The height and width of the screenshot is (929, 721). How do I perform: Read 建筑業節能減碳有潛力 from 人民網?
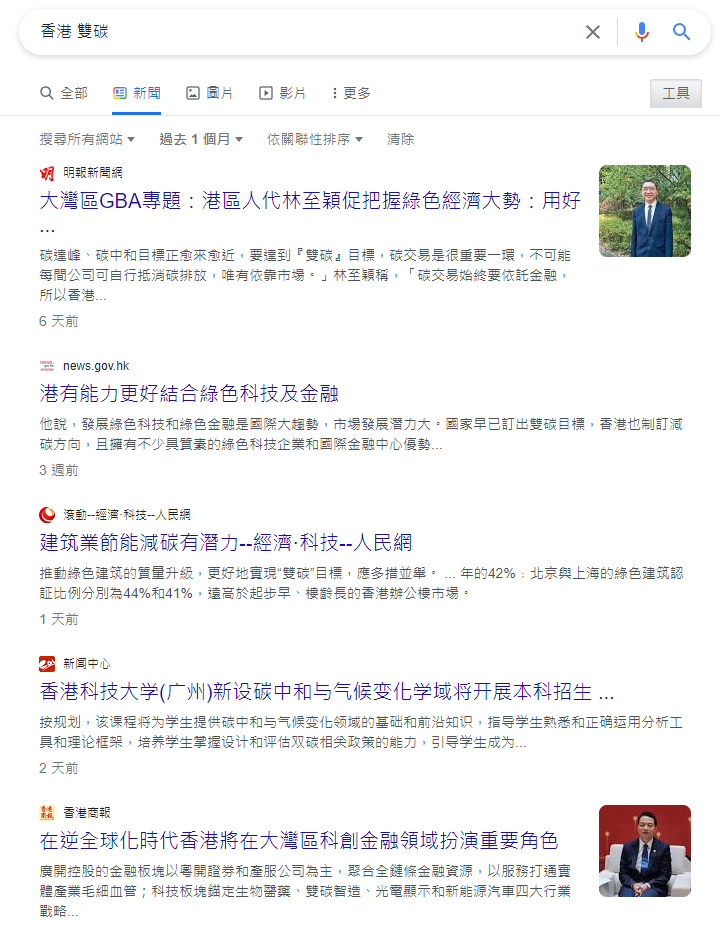click(226, 543)
